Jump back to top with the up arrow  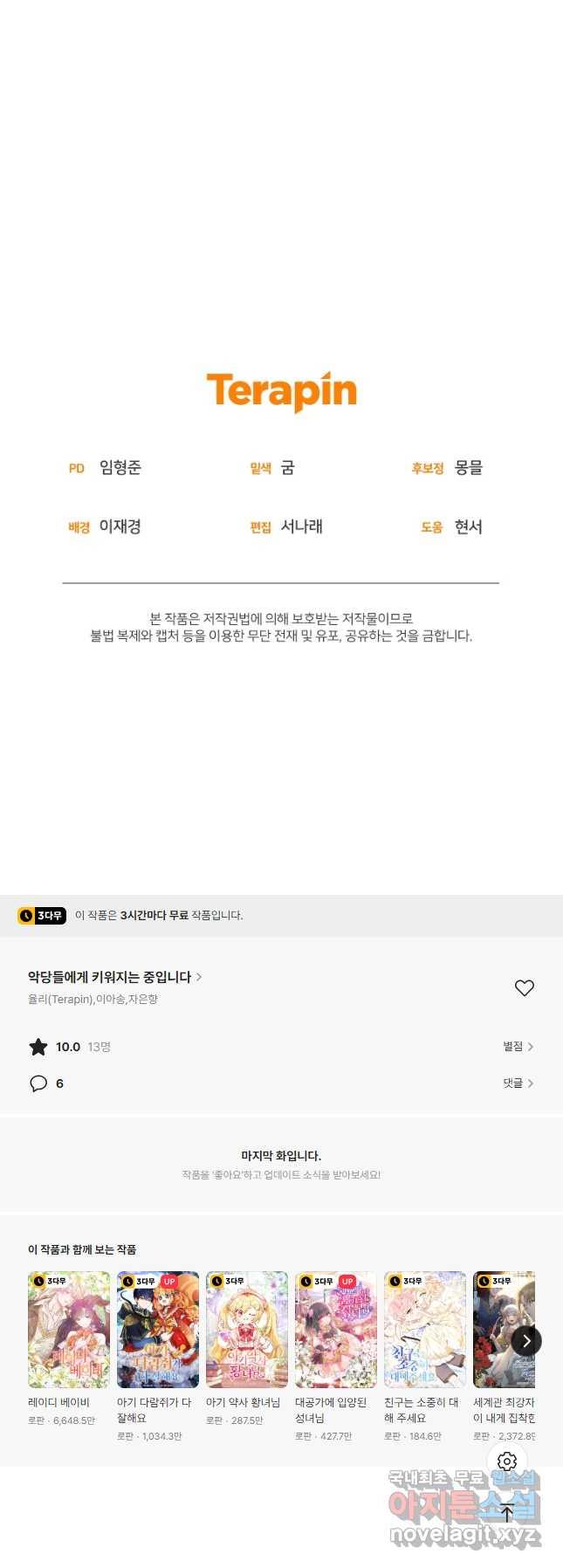[507, 1513]
